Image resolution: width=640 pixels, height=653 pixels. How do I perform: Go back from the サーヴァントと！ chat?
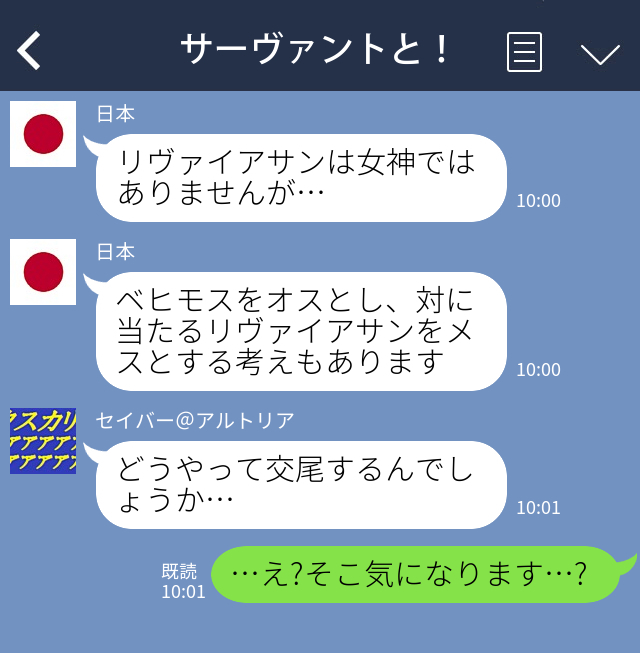point(30,50)
